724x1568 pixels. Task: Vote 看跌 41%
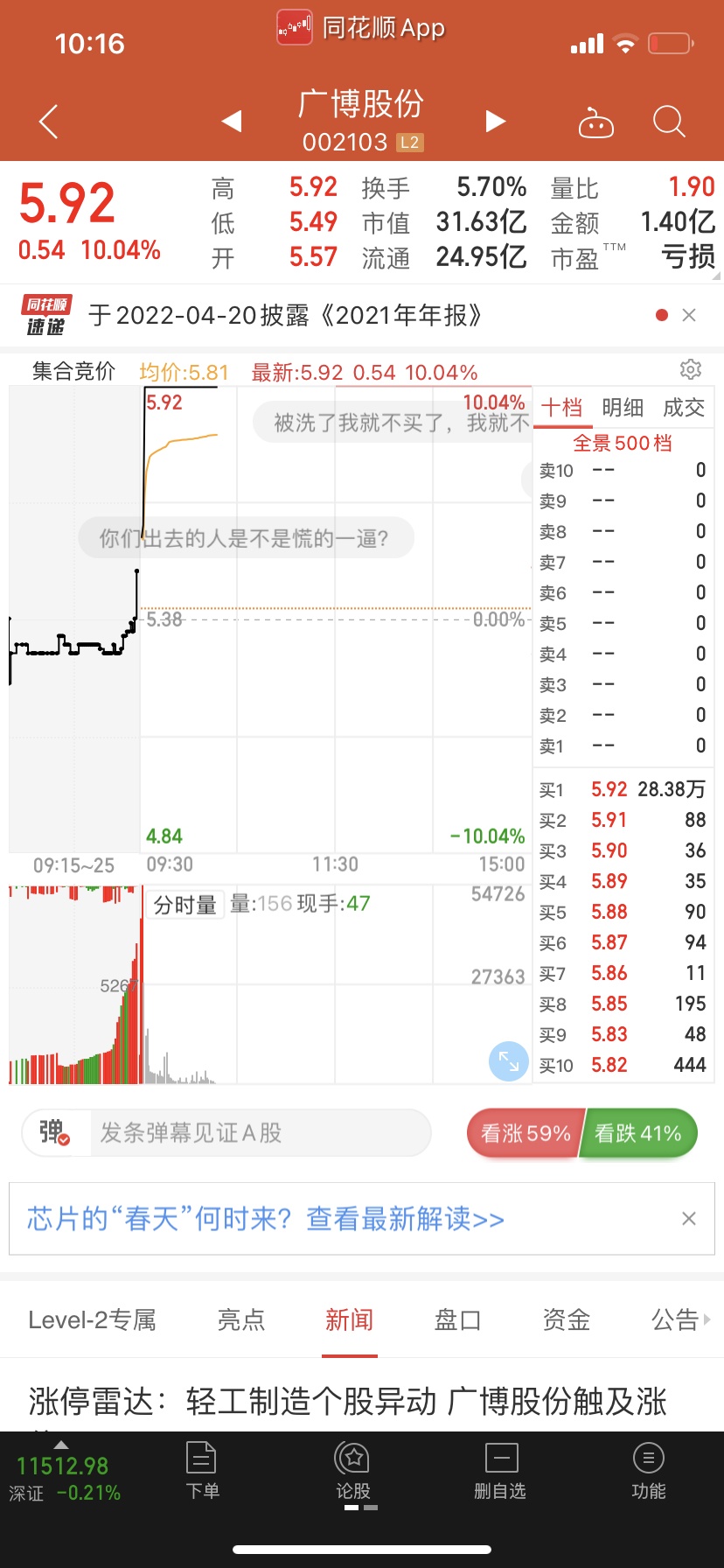[x=638, y=1133]
